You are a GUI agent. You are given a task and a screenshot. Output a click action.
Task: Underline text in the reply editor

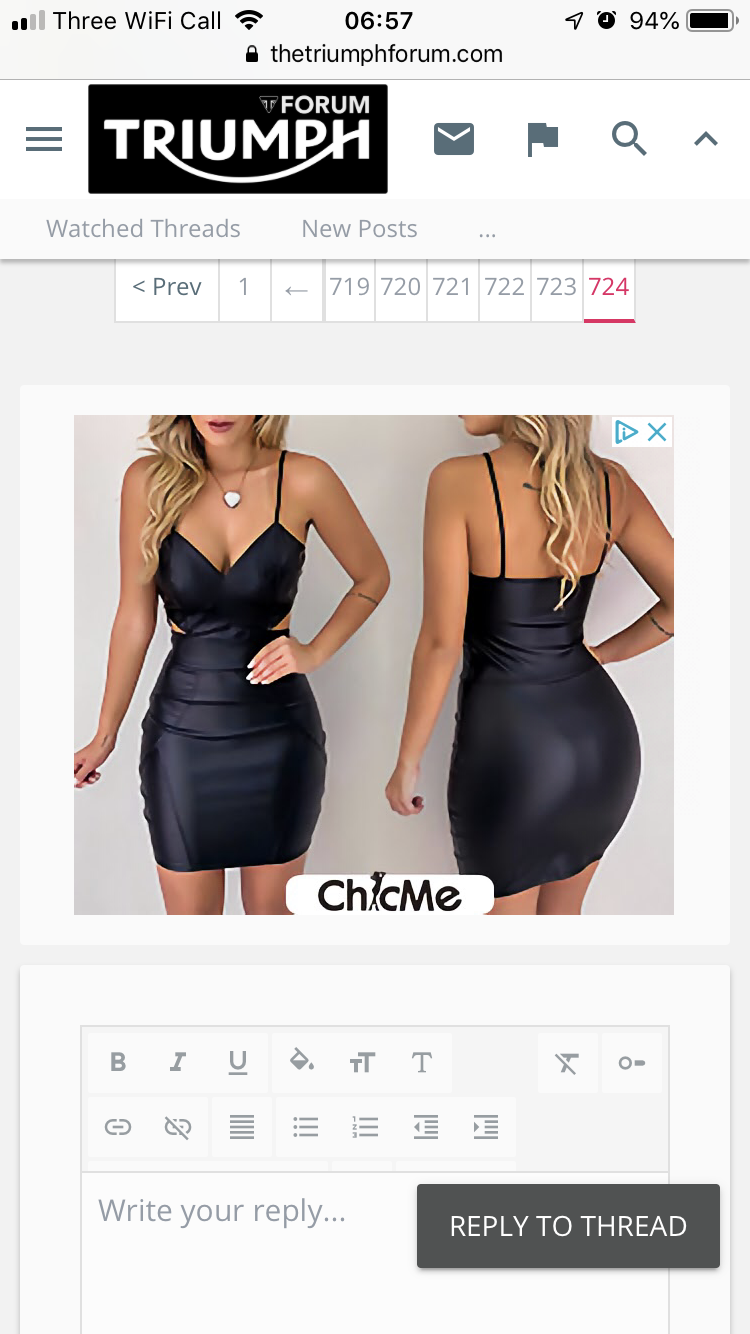(x=238, y=1063)
